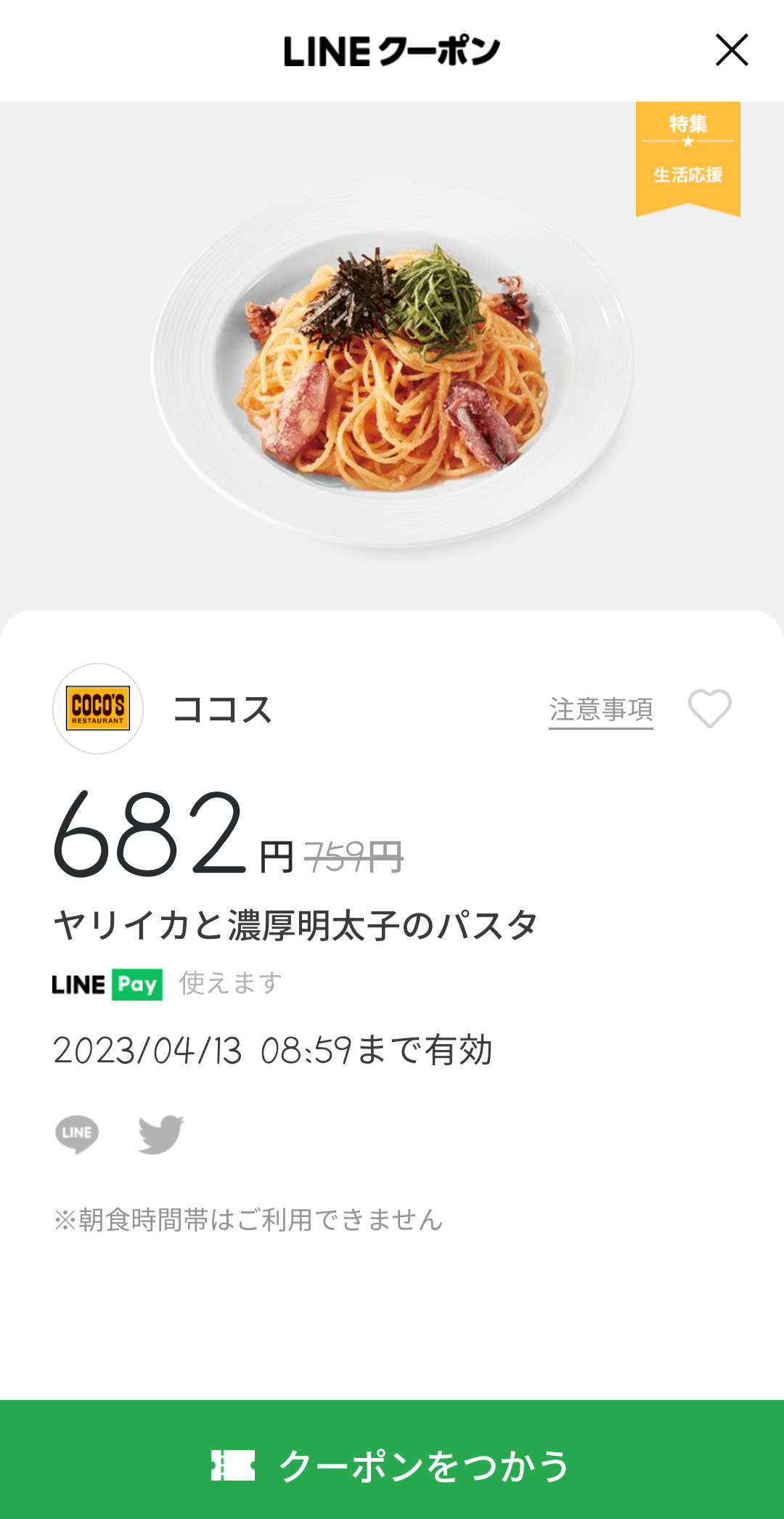The height and width of the screenshot is (1519, 784).
Task: Share this coupon on Twitter
Action: [160, 1133]
